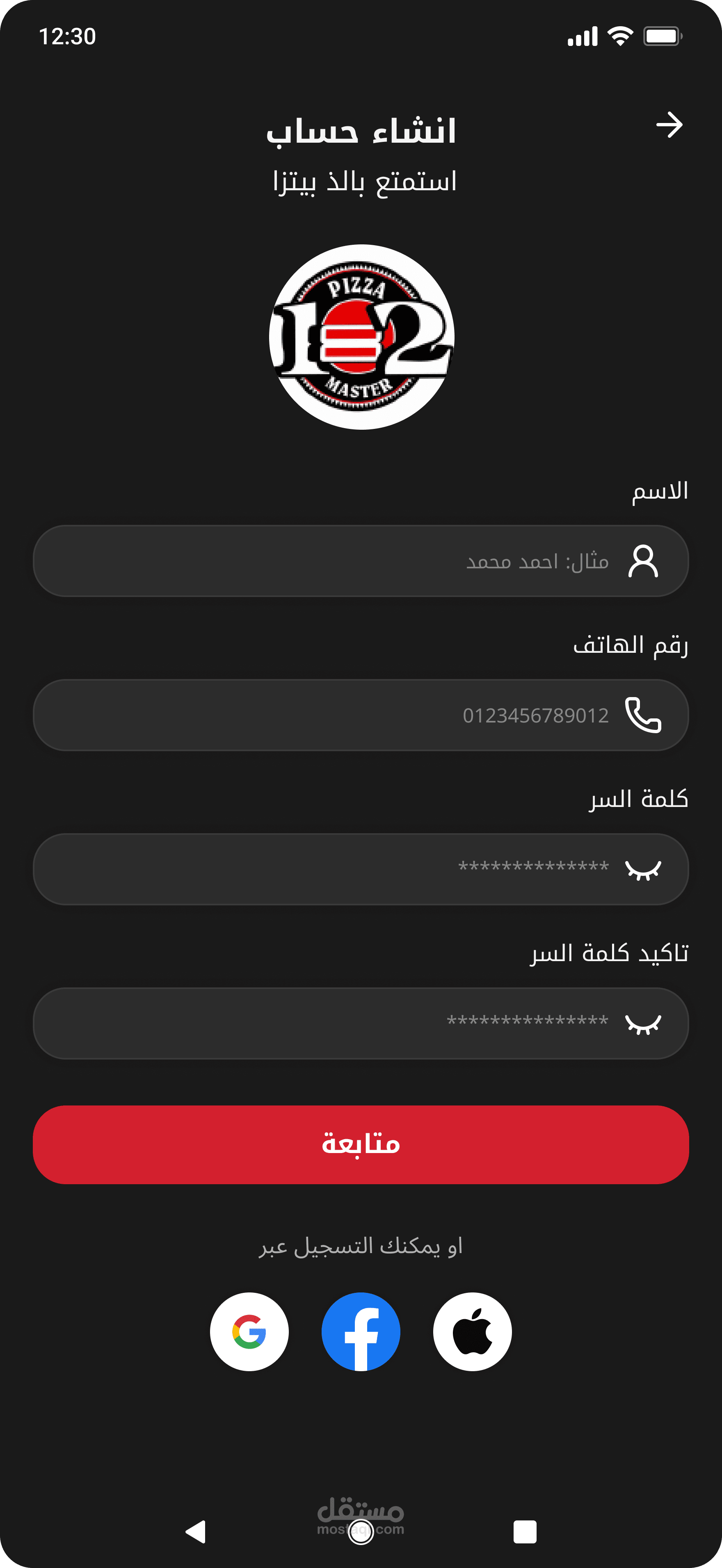Viewport: 722px width, 1568px height.
Task: Show password in the كلمة السر field
Action: pos(643,870)
